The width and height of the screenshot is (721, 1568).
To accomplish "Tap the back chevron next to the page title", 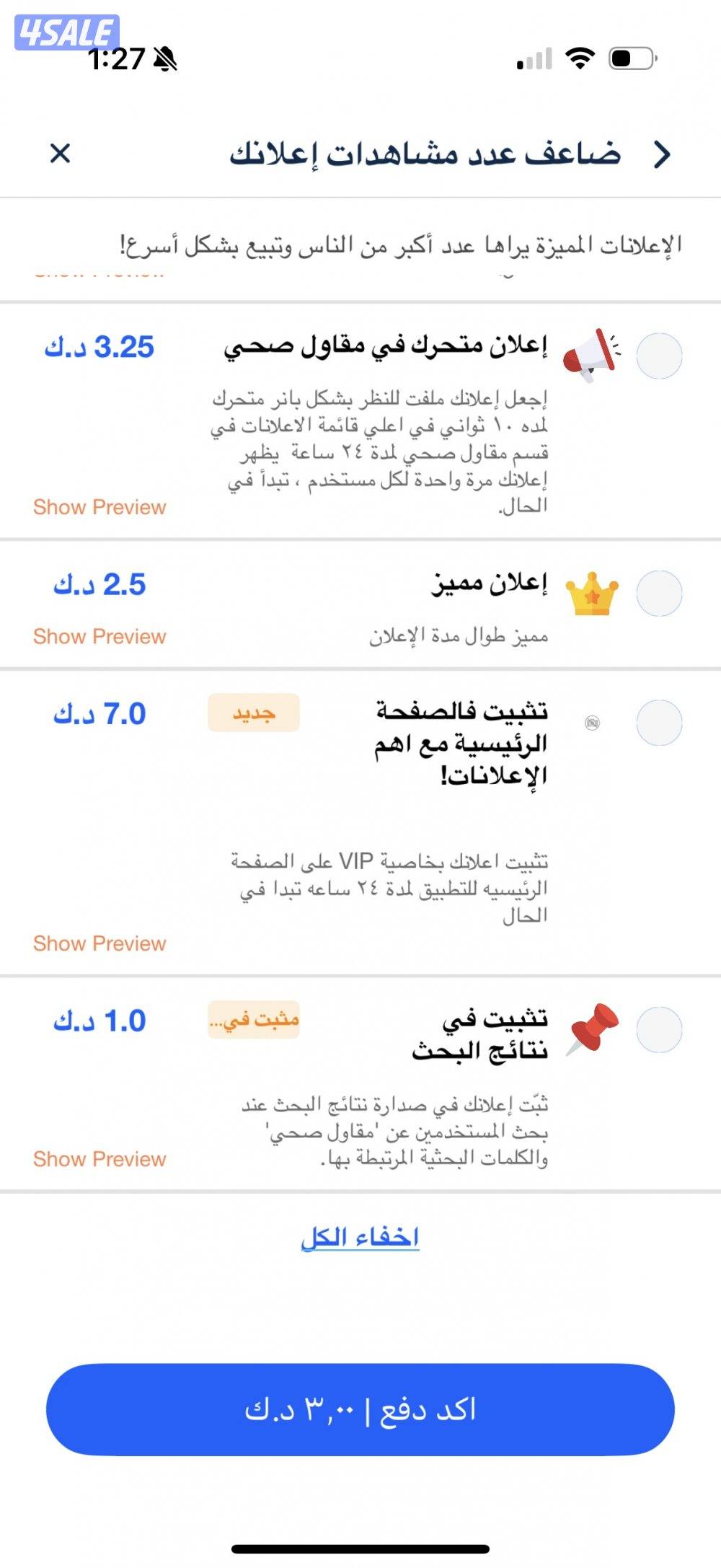I will click(662, 153).
